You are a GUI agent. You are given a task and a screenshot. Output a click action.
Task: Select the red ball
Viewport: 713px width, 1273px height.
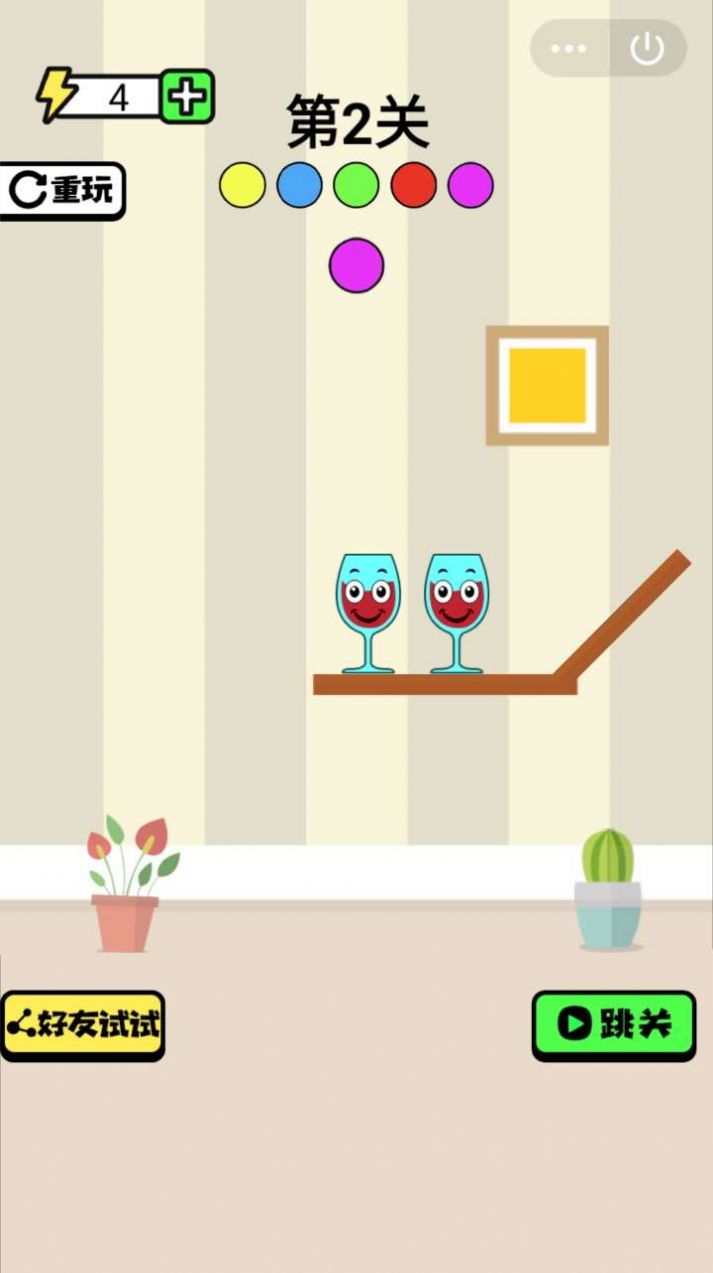[x=413, y=185]
